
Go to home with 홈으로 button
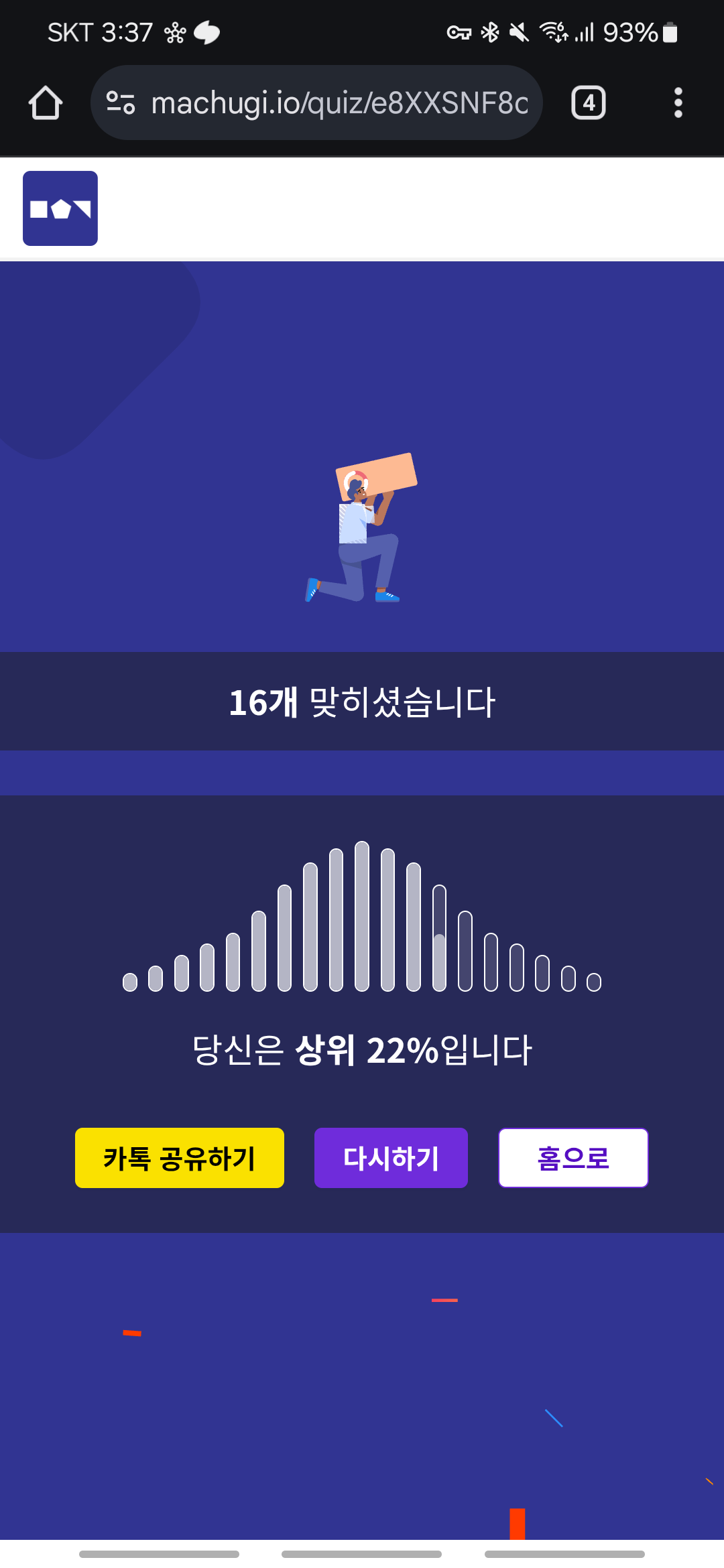coord(573,1158)
